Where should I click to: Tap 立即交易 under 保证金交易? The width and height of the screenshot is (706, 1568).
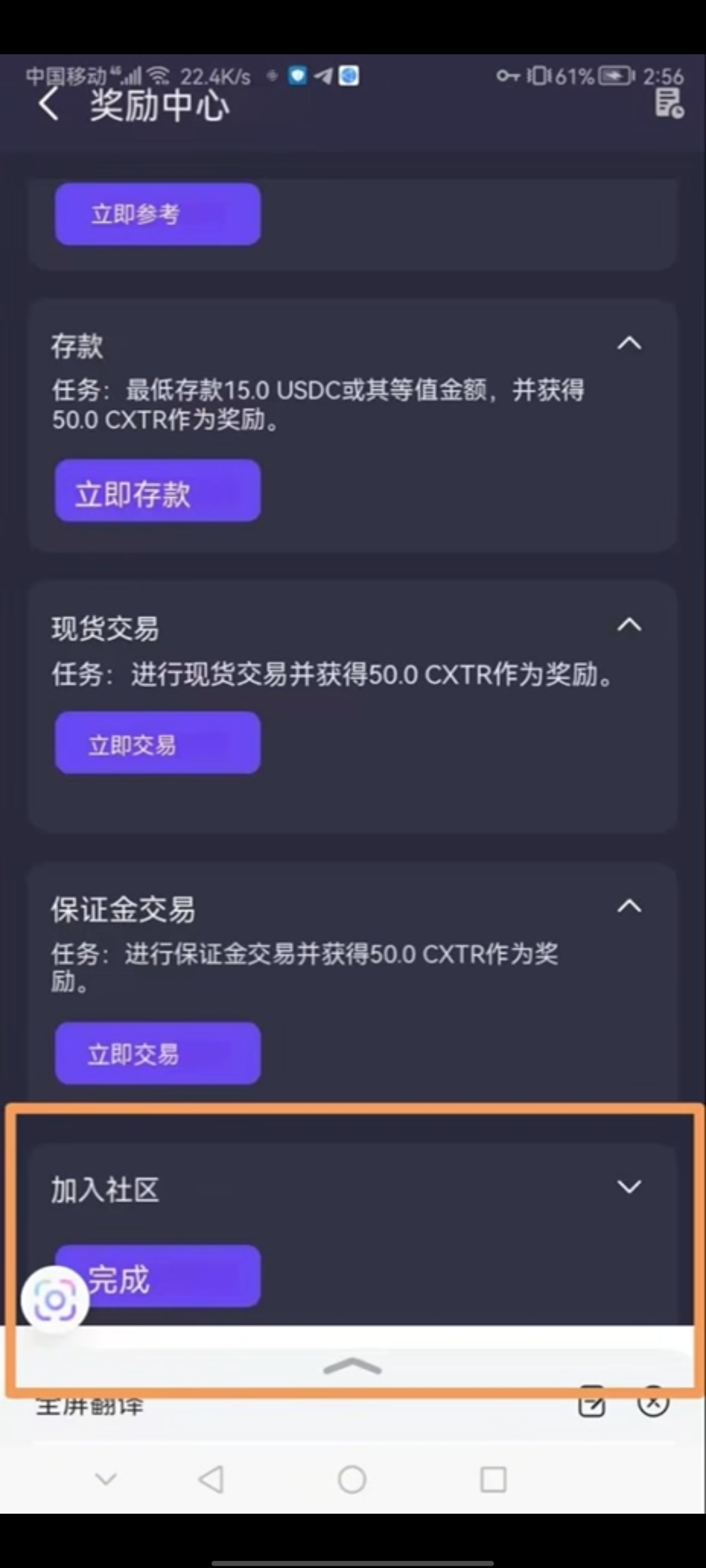(158, 1054)
